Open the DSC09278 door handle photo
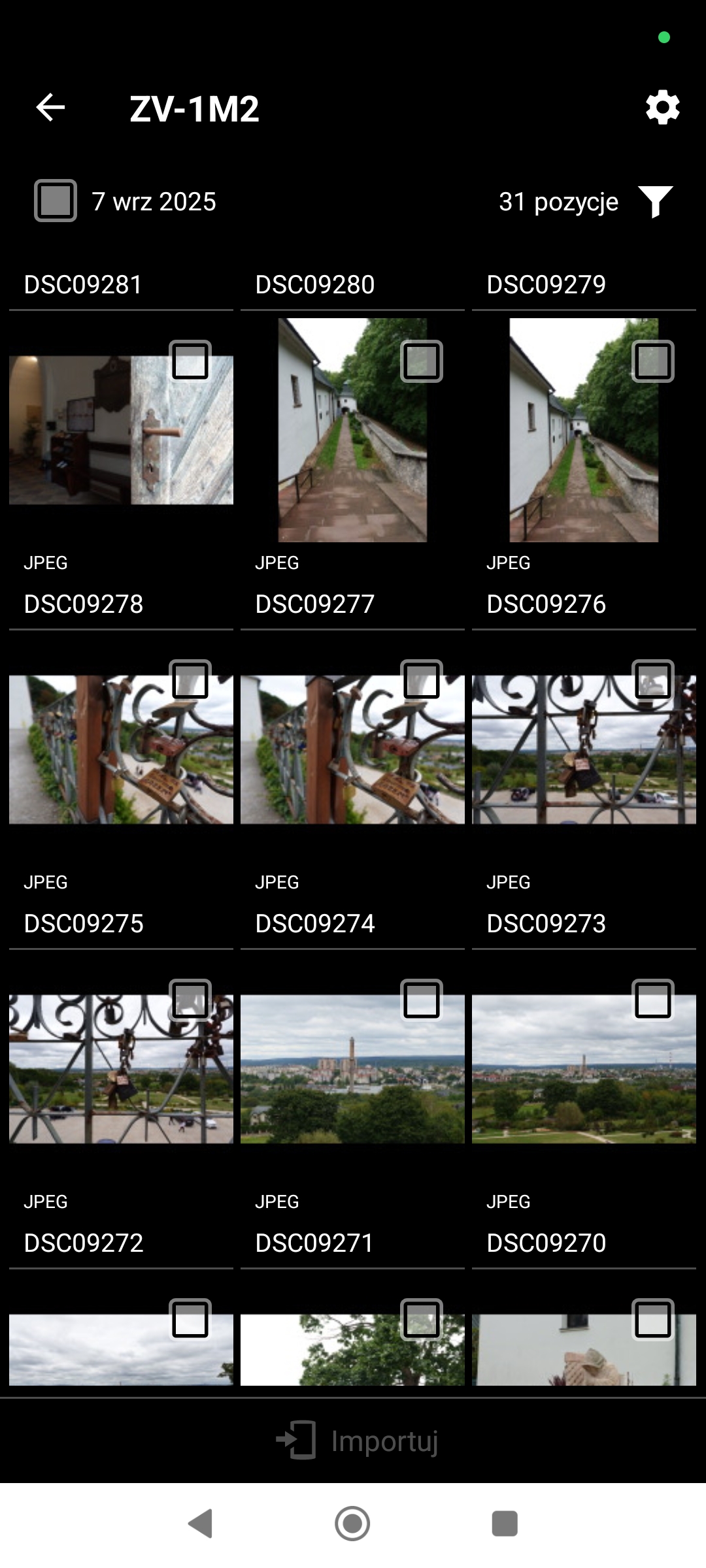This screenshot has height=1568, width=706. click(x=98, y=444)
